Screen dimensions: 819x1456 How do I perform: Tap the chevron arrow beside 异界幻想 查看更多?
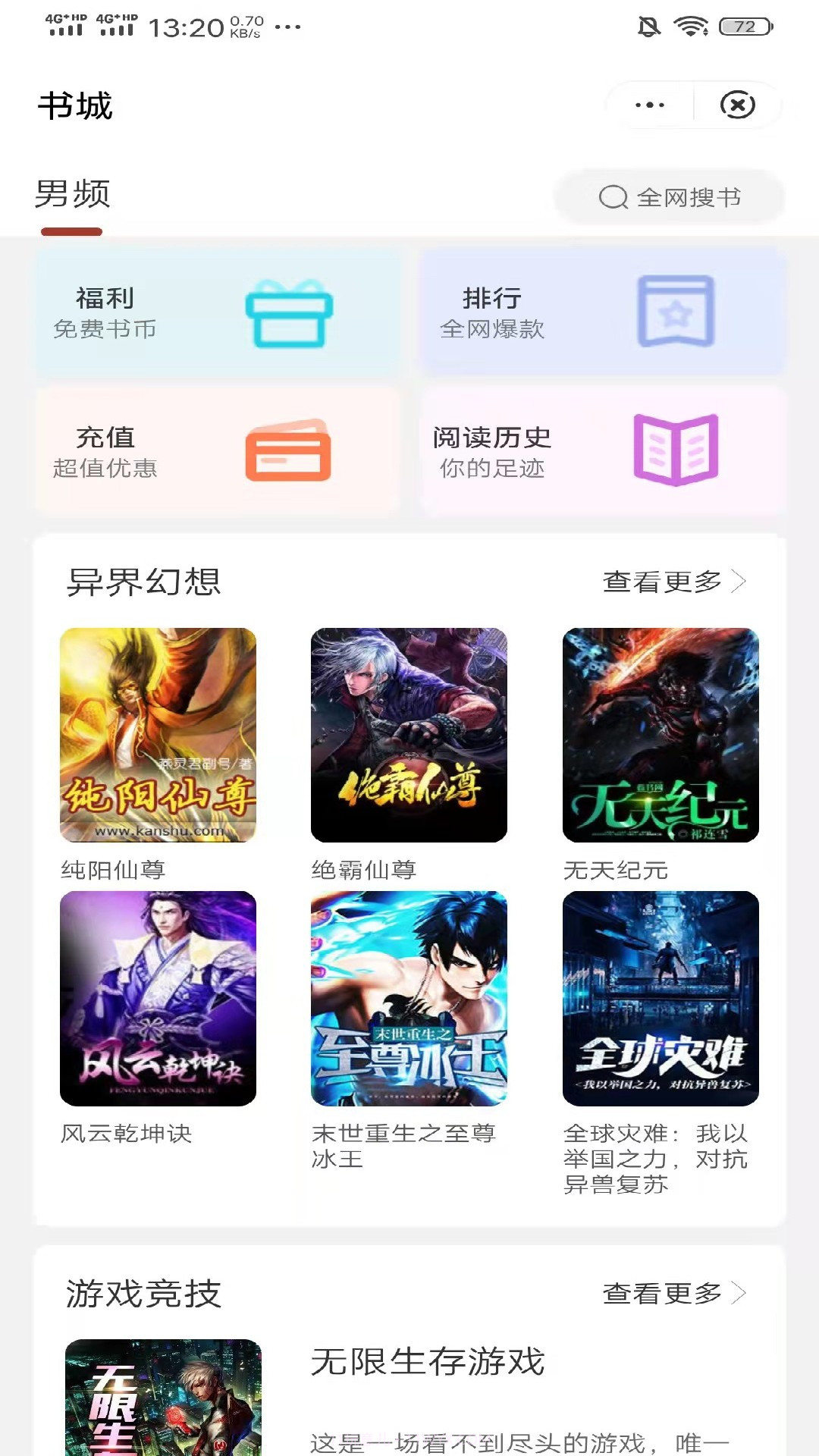coord(741,582)
